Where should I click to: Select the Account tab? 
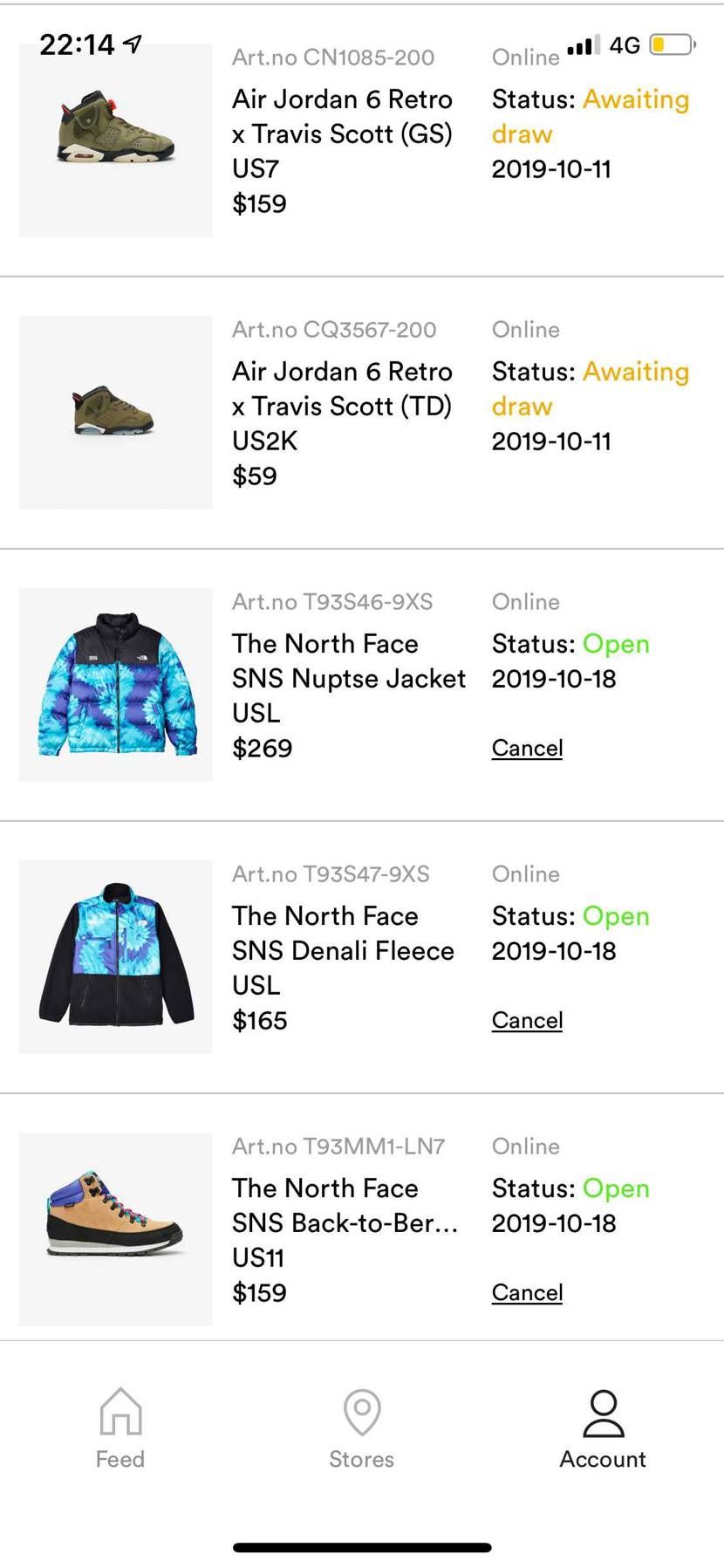point(603,1429)
